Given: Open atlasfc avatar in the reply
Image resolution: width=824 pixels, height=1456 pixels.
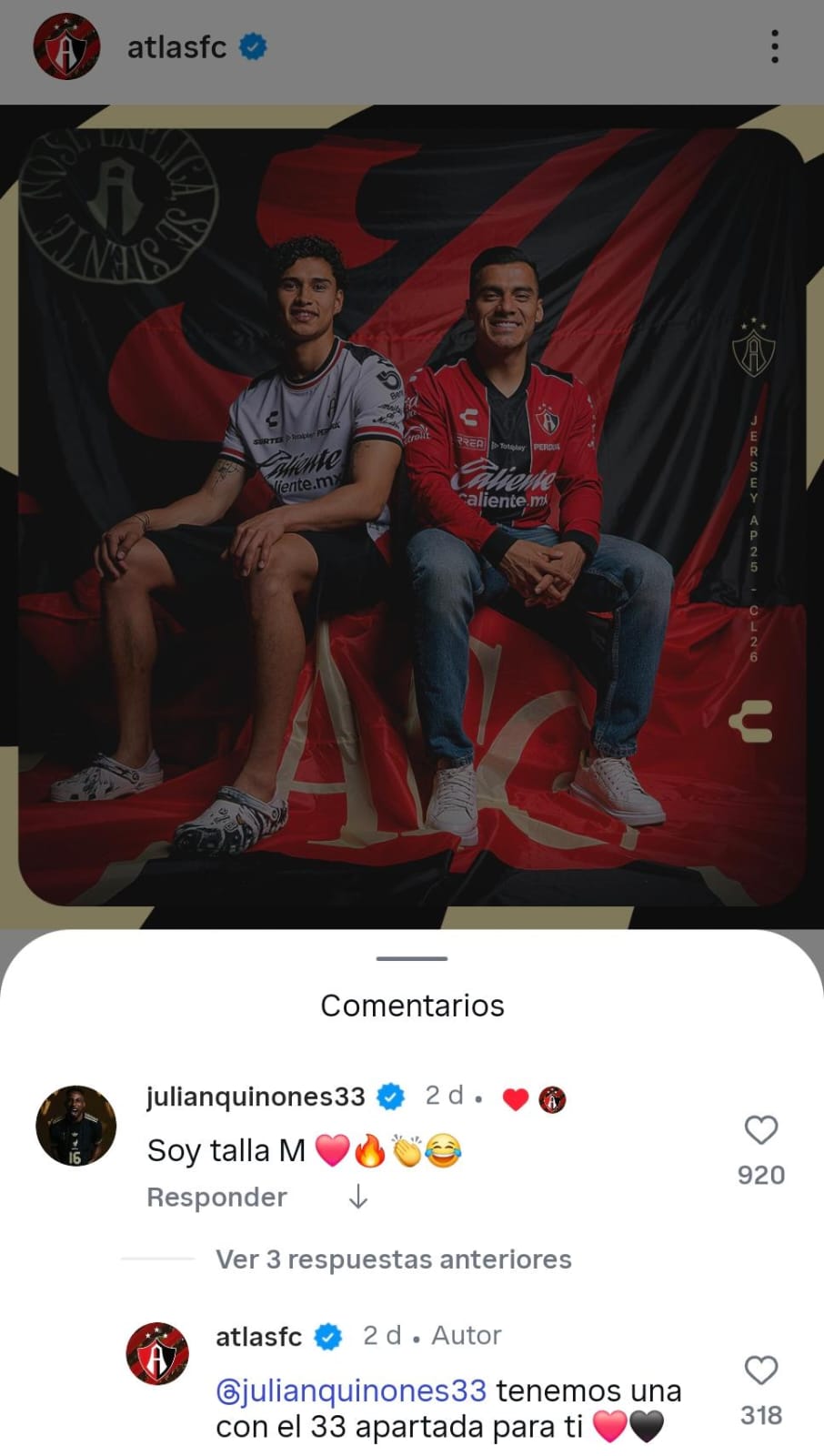Looking at the screenshot, I should (157, 1354).
